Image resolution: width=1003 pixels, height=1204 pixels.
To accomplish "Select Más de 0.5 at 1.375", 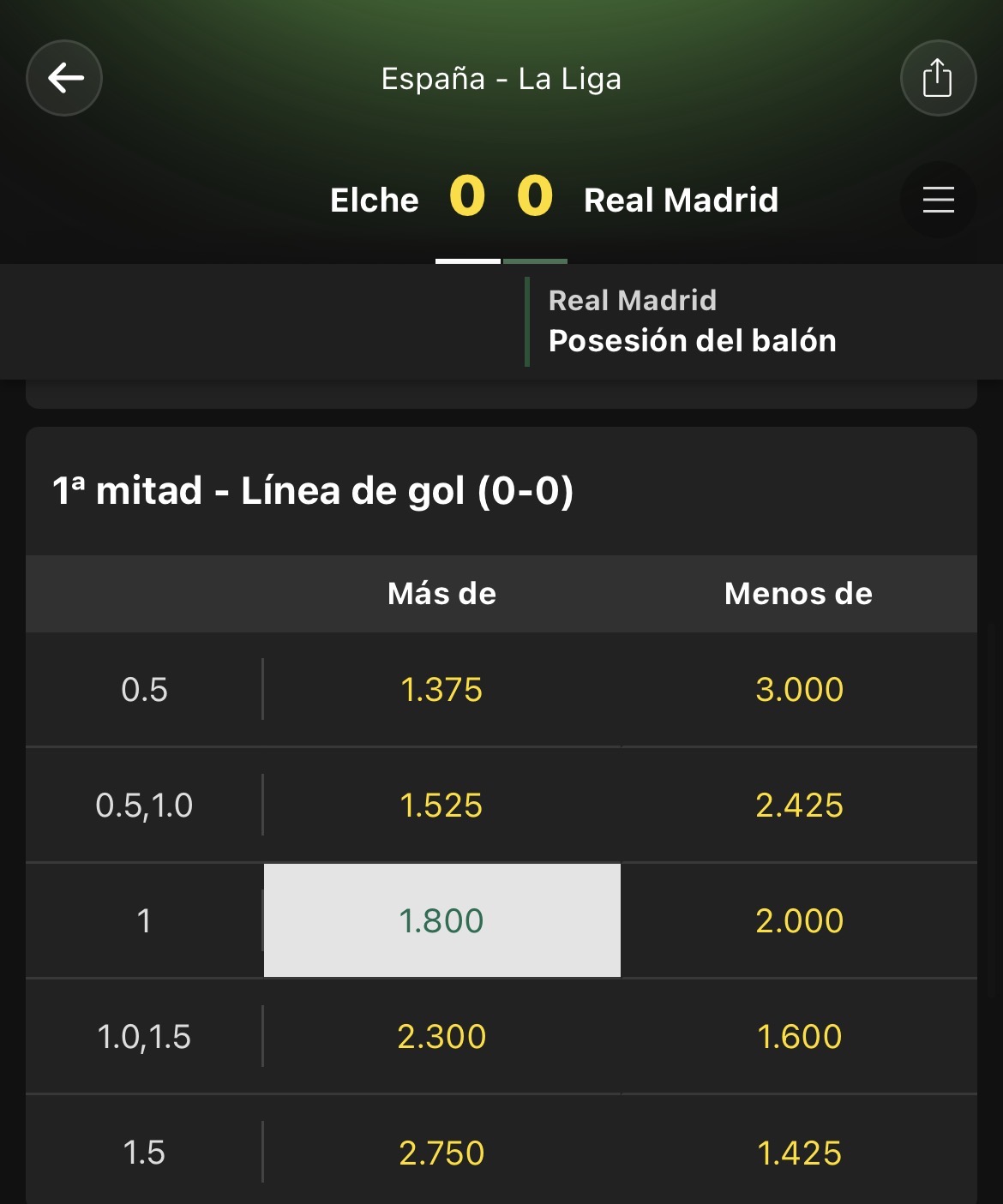I will [441, 690].
